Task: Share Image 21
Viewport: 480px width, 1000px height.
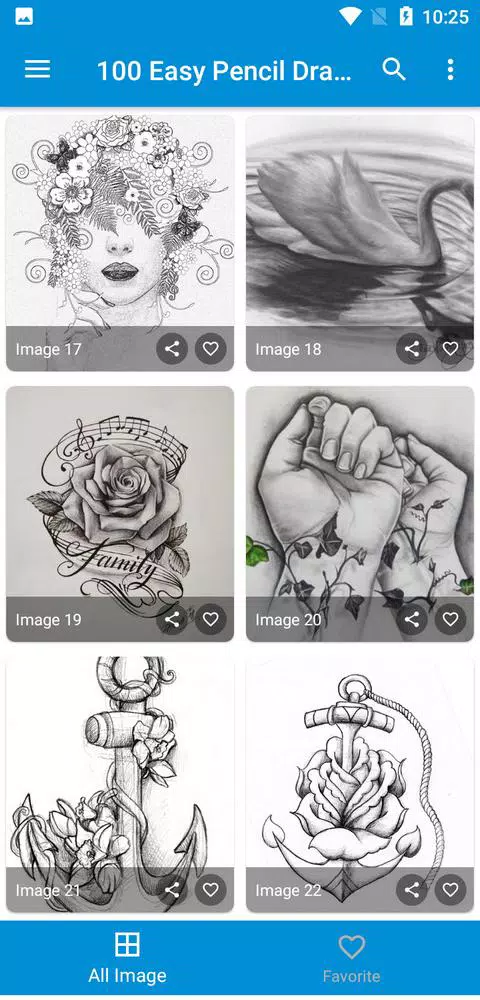Action: click(x=172, y=890)
